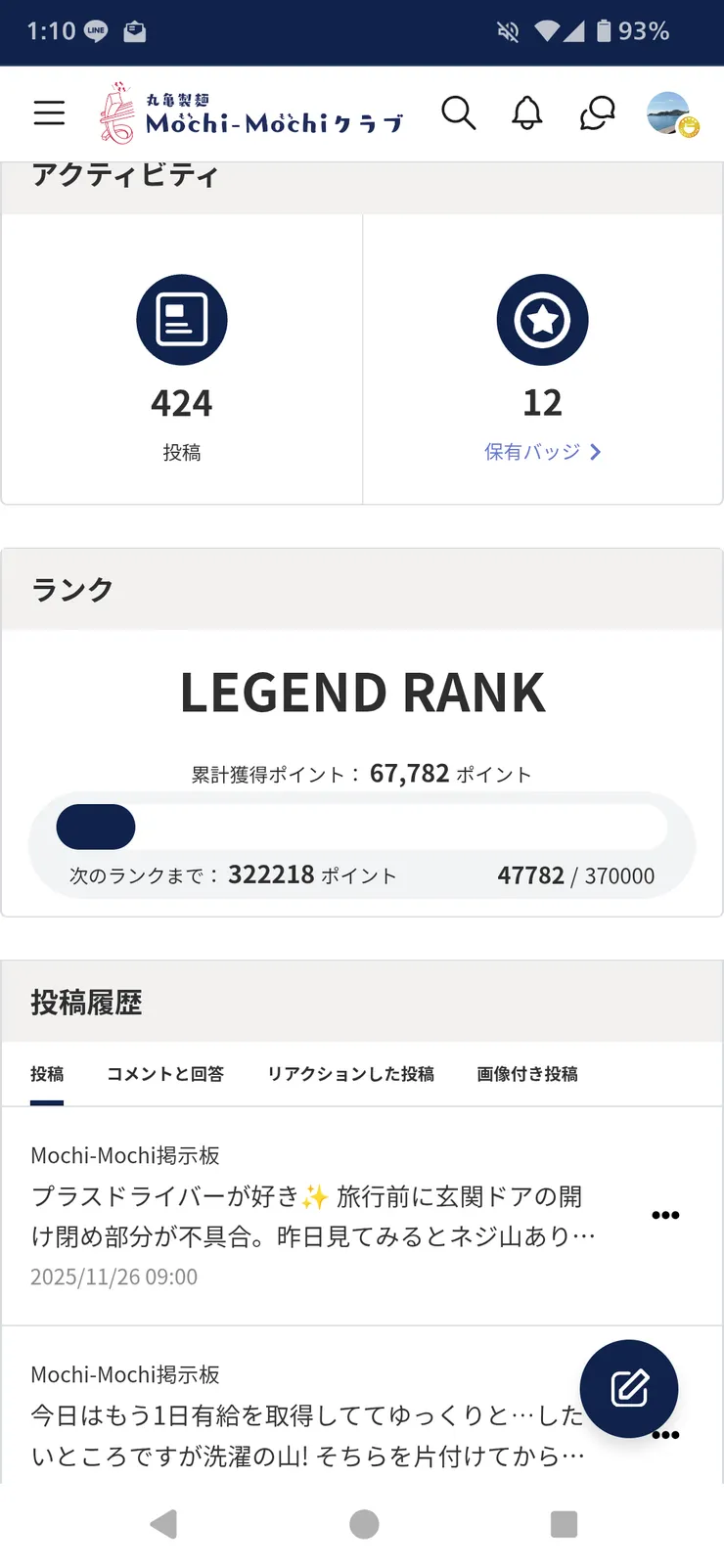Open the chat bubble icon
Image resolution: width=724 pixels, height=1568 pixels.
[596, 112]
